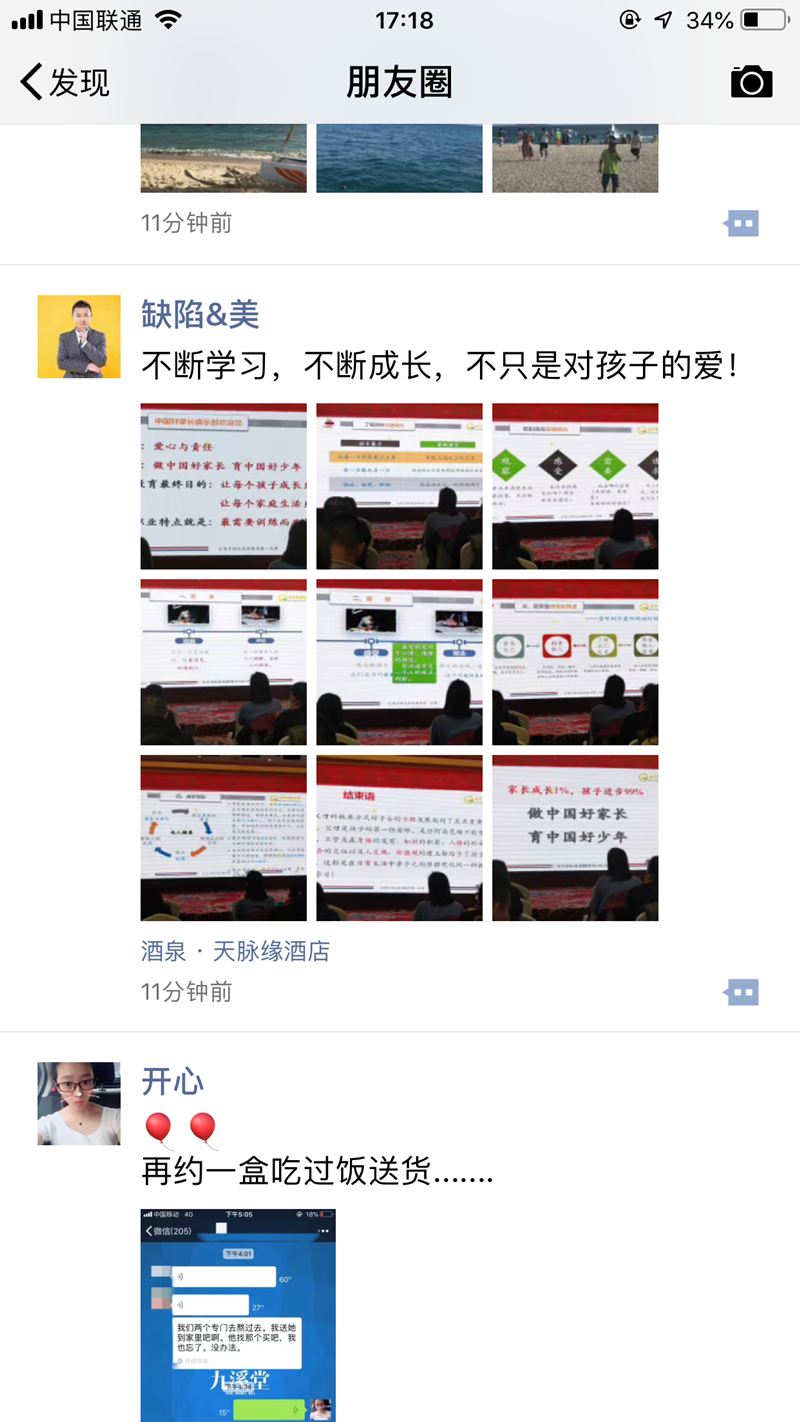View the people on beach photo
Screen dimensions: 800x1422
[x=575, y=158]
